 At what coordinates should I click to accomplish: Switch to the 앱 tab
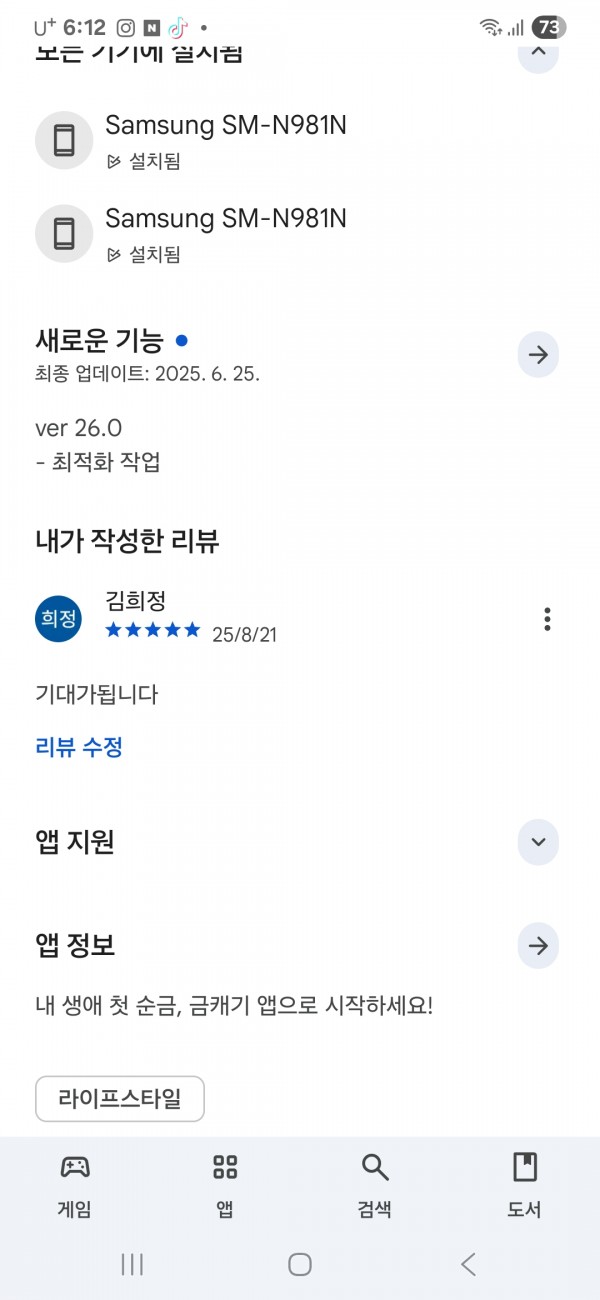click(225, 1185)
